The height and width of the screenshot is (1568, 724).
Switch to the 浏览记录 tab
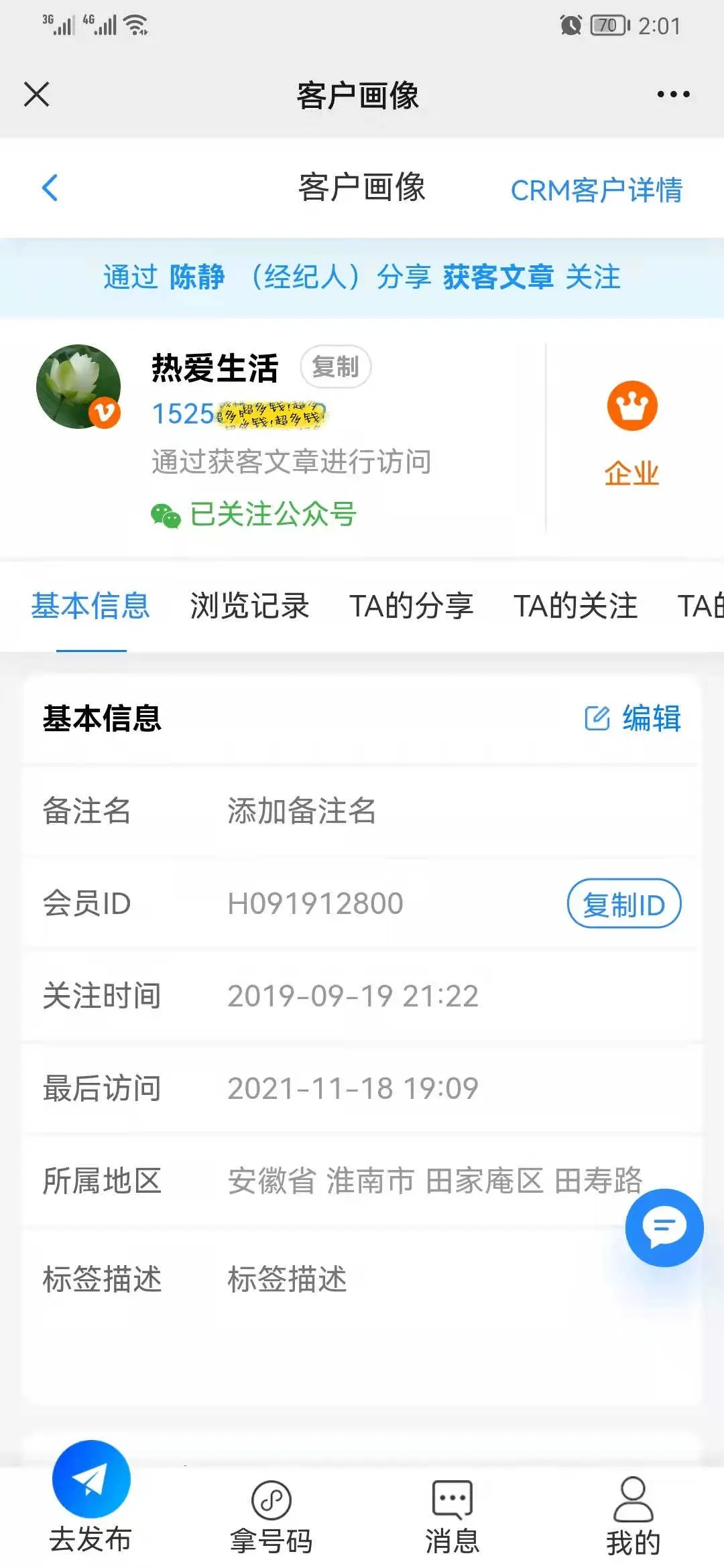pos(249,606)
